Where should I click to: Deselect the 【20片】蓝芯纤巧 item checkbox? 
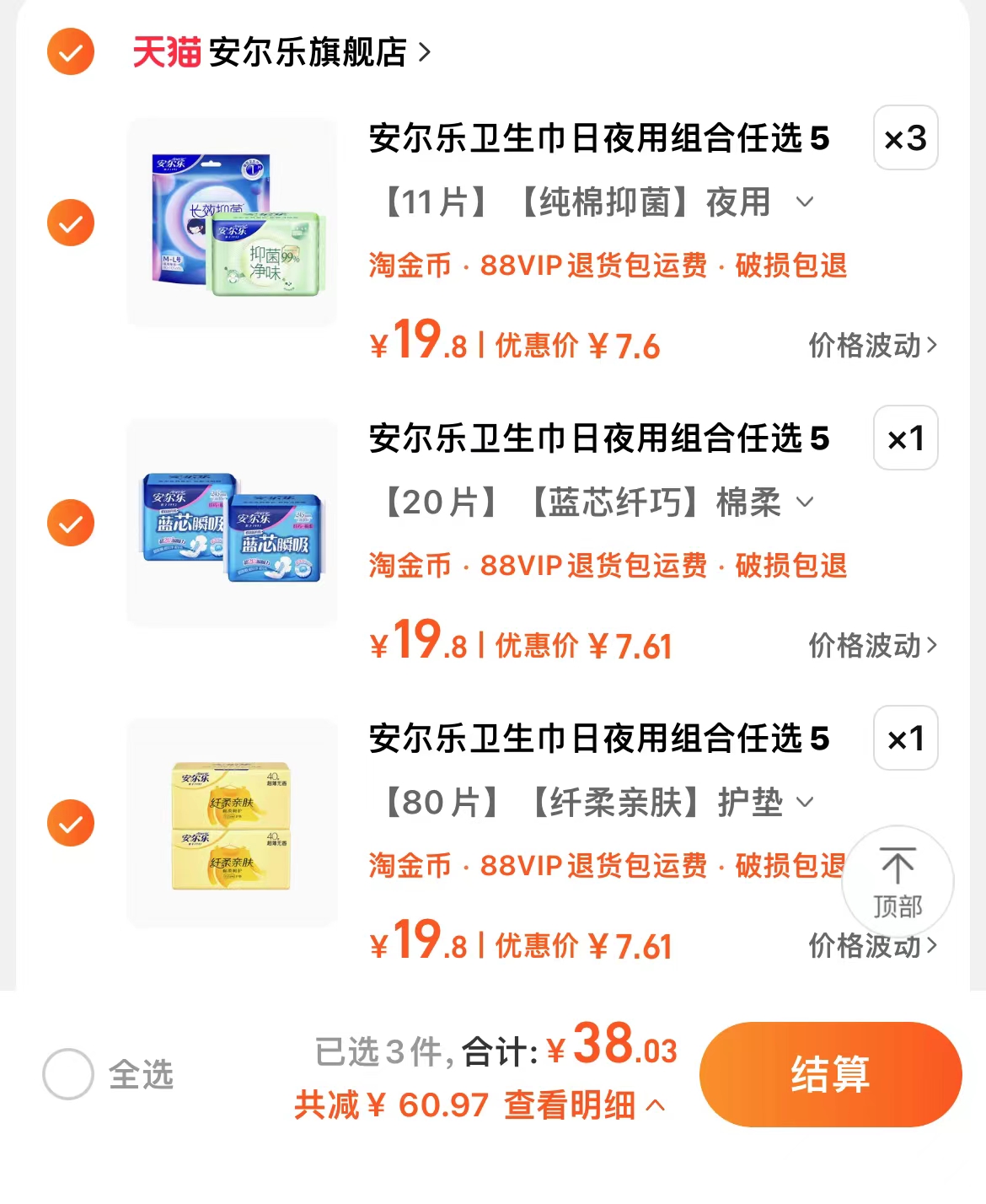coord(70,523)
